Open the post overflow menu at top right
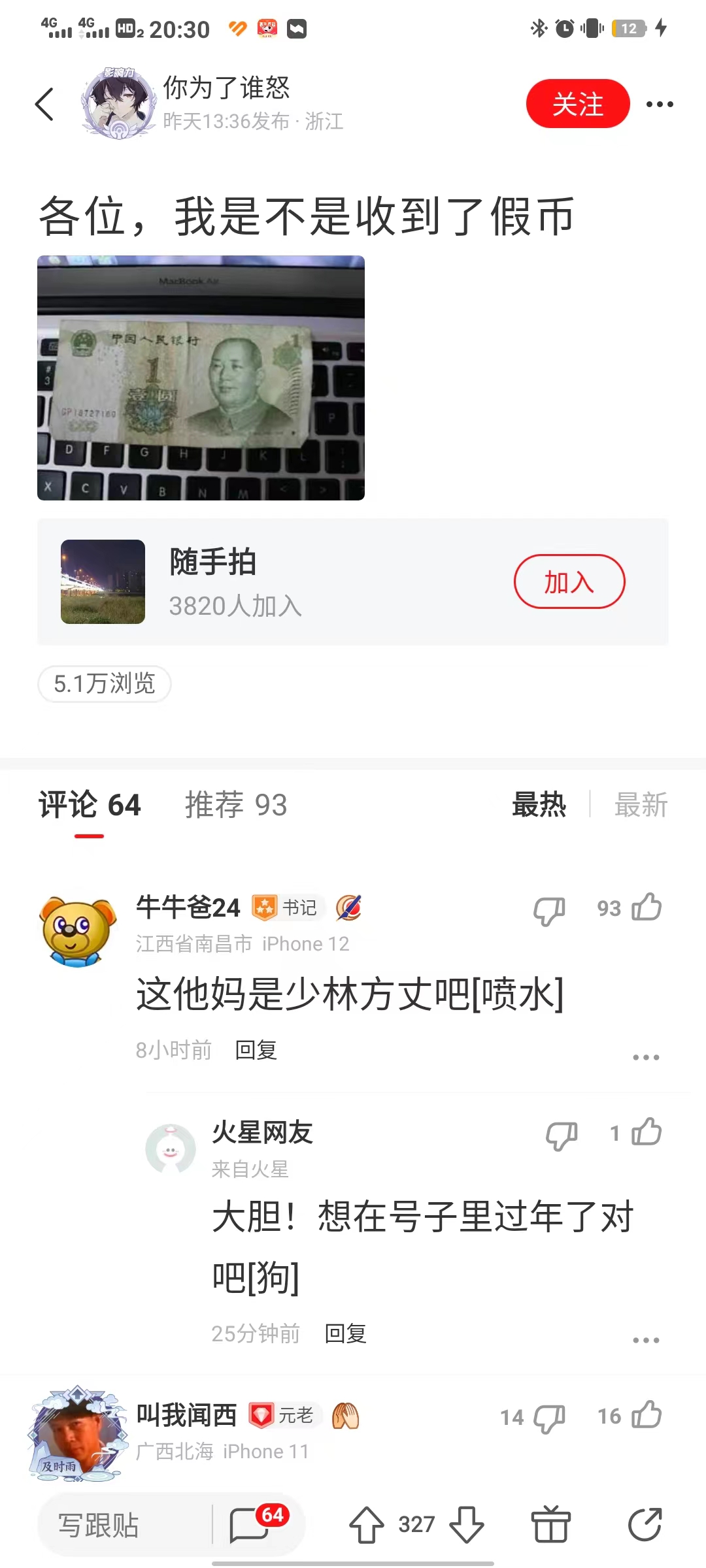 659,105
